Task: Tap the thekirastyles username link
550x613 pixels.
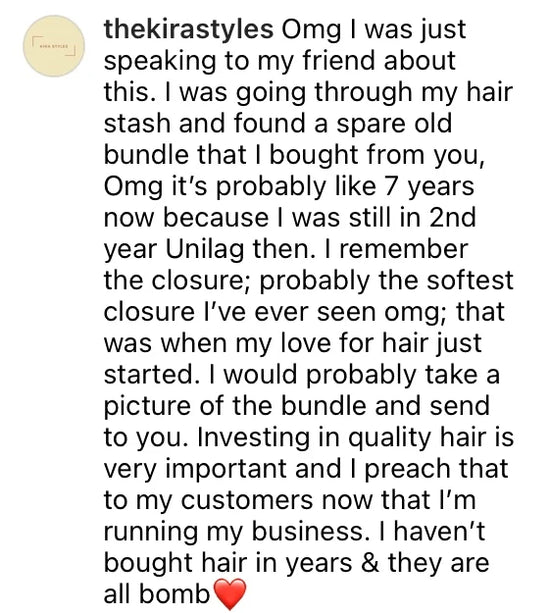Action: [188, 29]
